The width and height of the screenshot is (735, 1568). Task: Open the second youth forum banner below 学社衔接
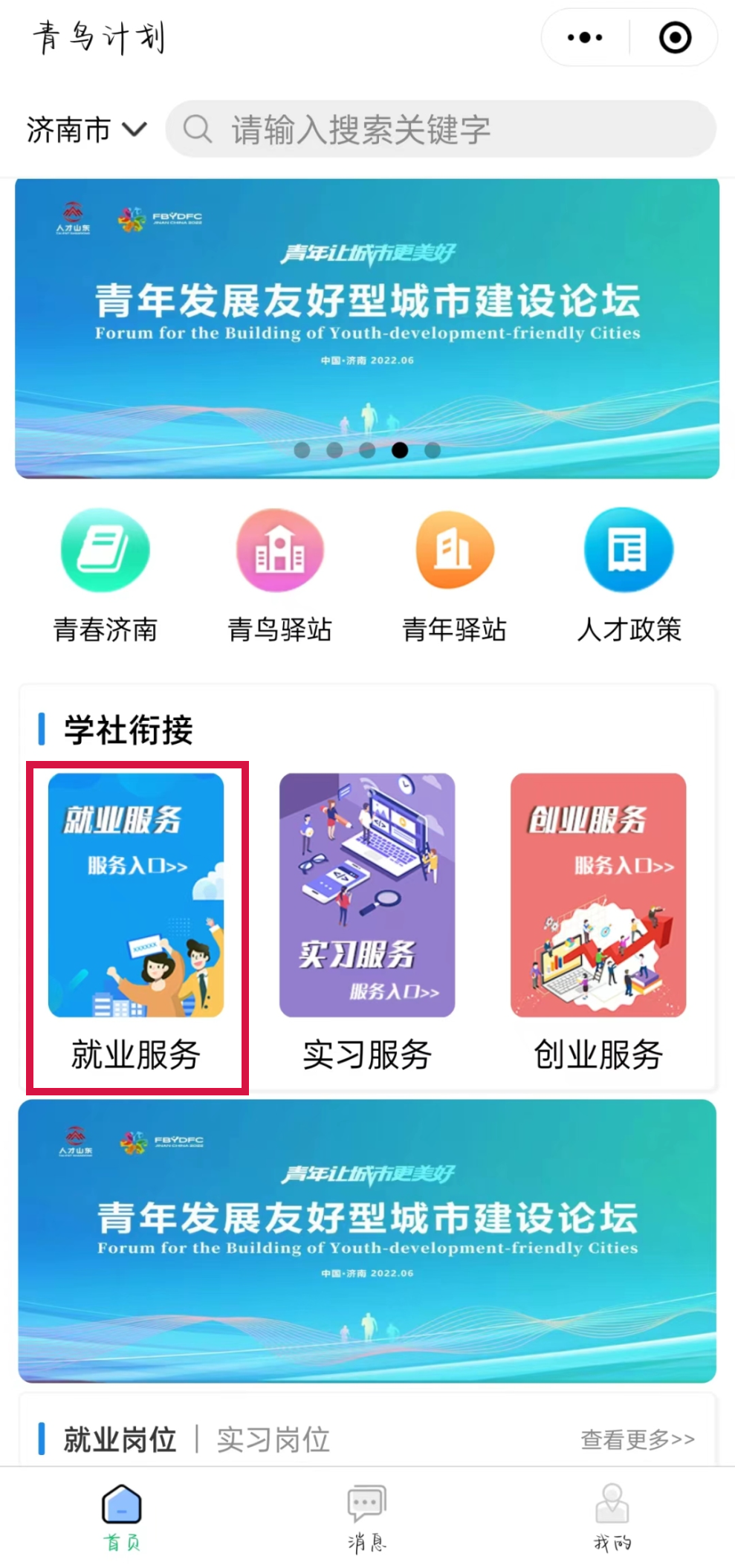(367, 1241)
